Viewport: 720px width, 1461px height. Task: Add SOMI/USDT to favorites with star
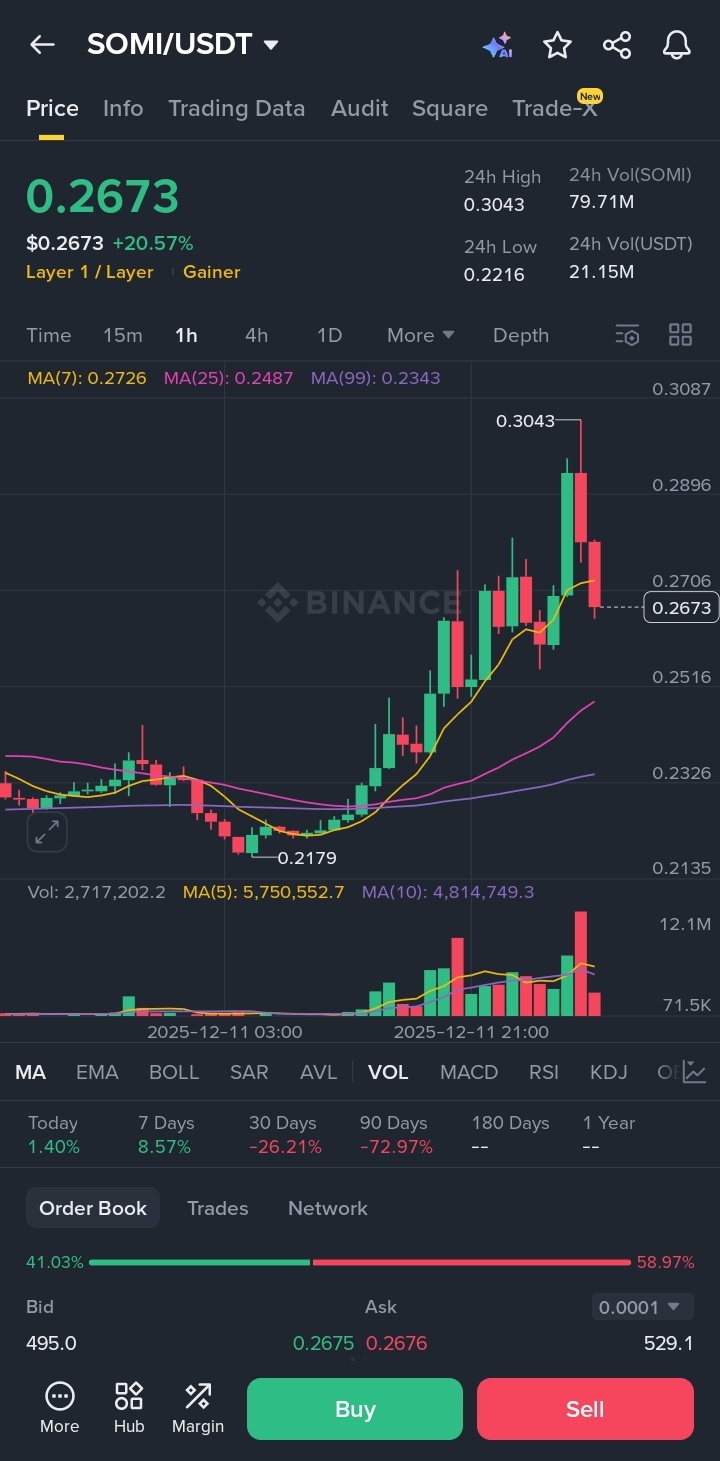(557, 45)
